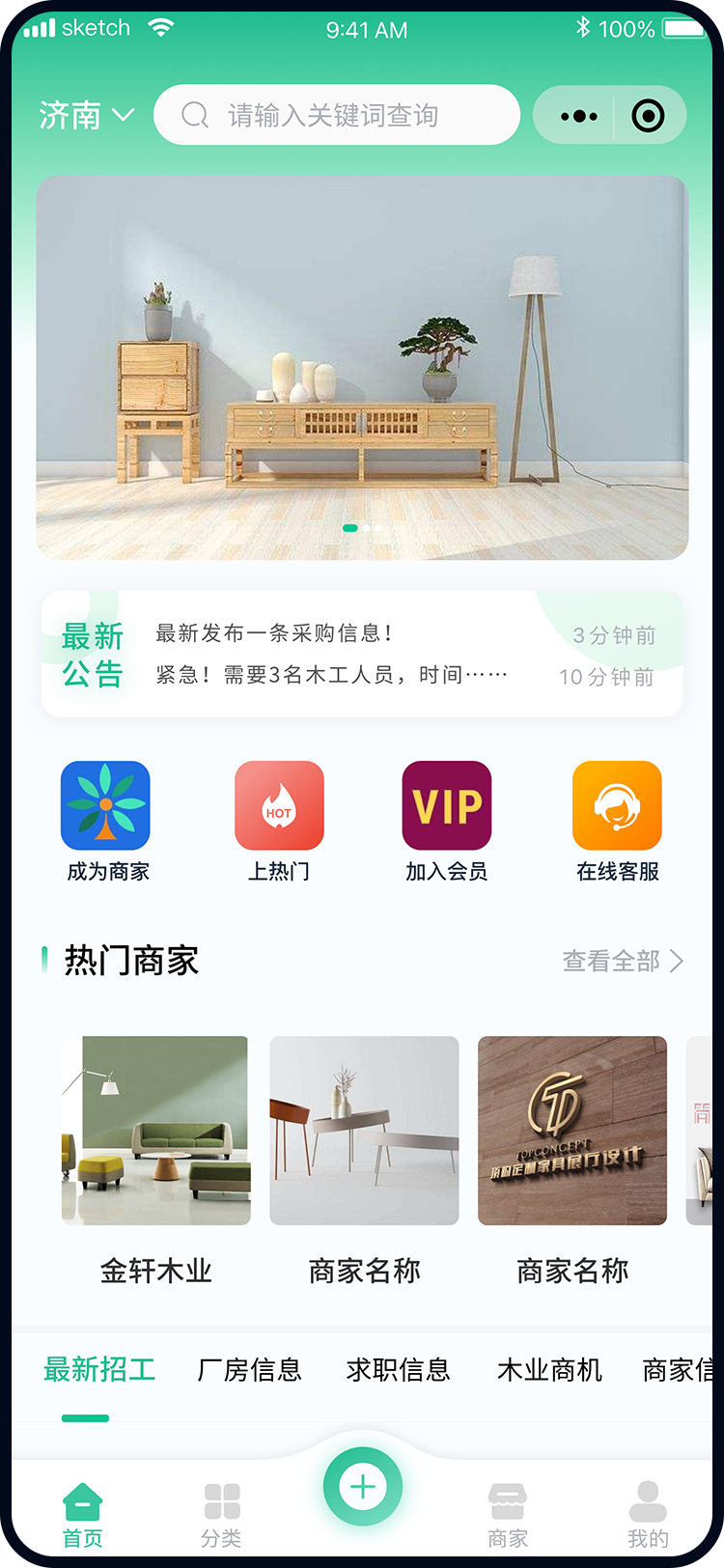The height and width of the screenshot is (1568, 724).
Task: Go to the 分类 bottom tab
Action: [x=221, y=1515]
